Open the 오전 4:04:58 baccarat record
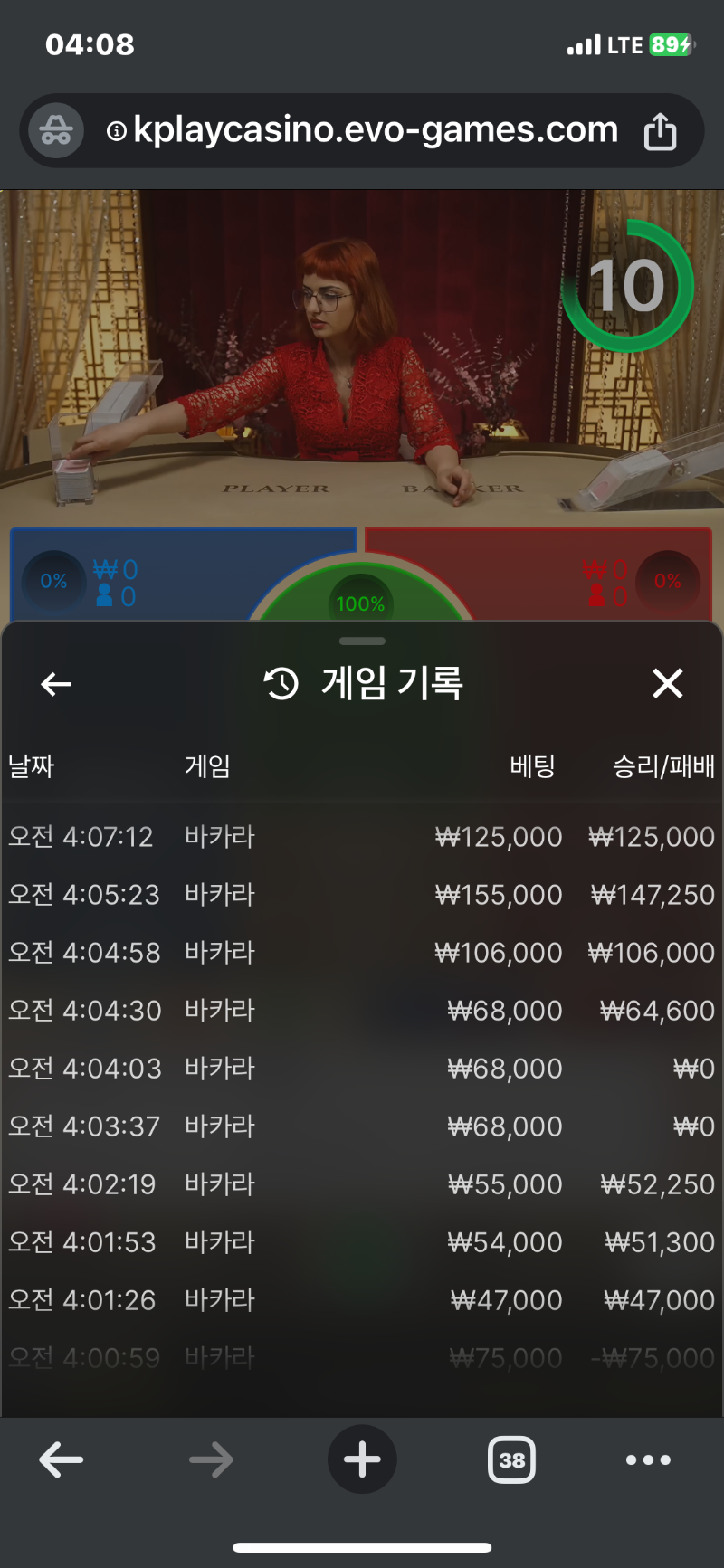The image size is (724, 1568). click(362, 953)
